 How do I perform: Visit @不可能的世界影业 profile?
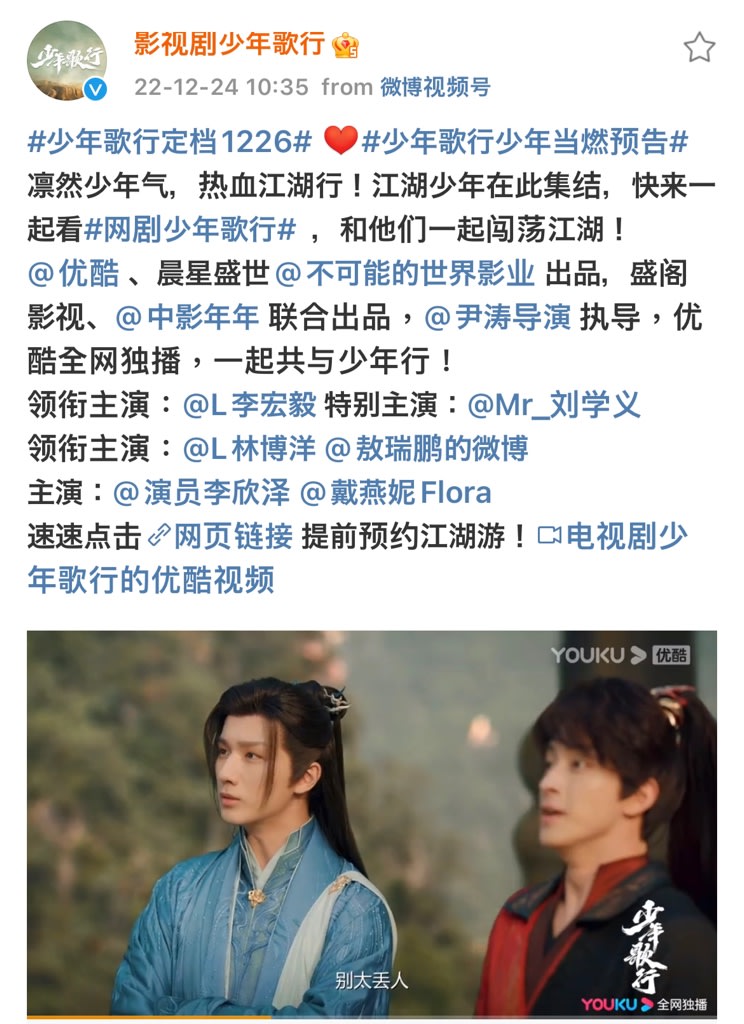pyautogui.click(x=405, y=273)
